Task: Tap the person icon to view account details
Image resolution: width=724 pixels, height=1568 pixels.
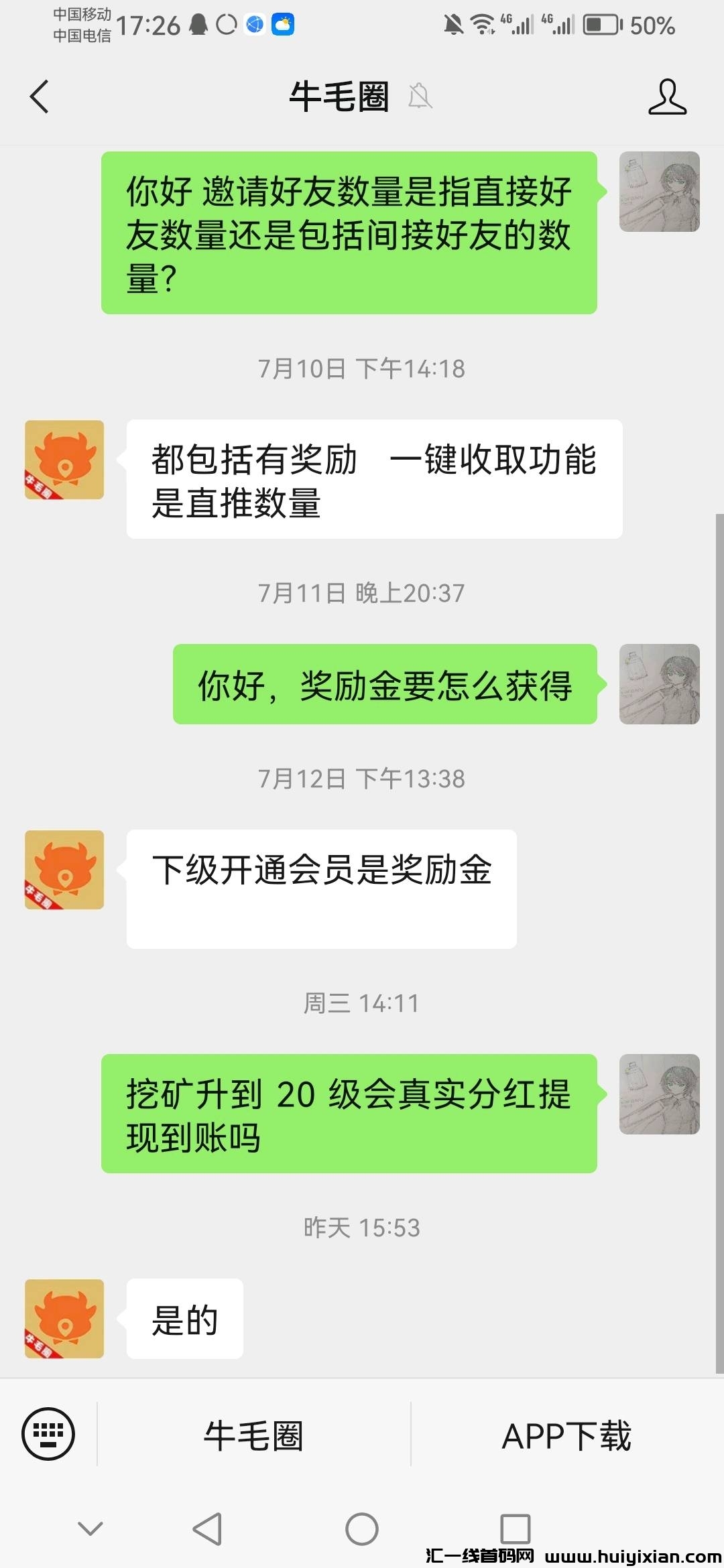Action: 667,97
